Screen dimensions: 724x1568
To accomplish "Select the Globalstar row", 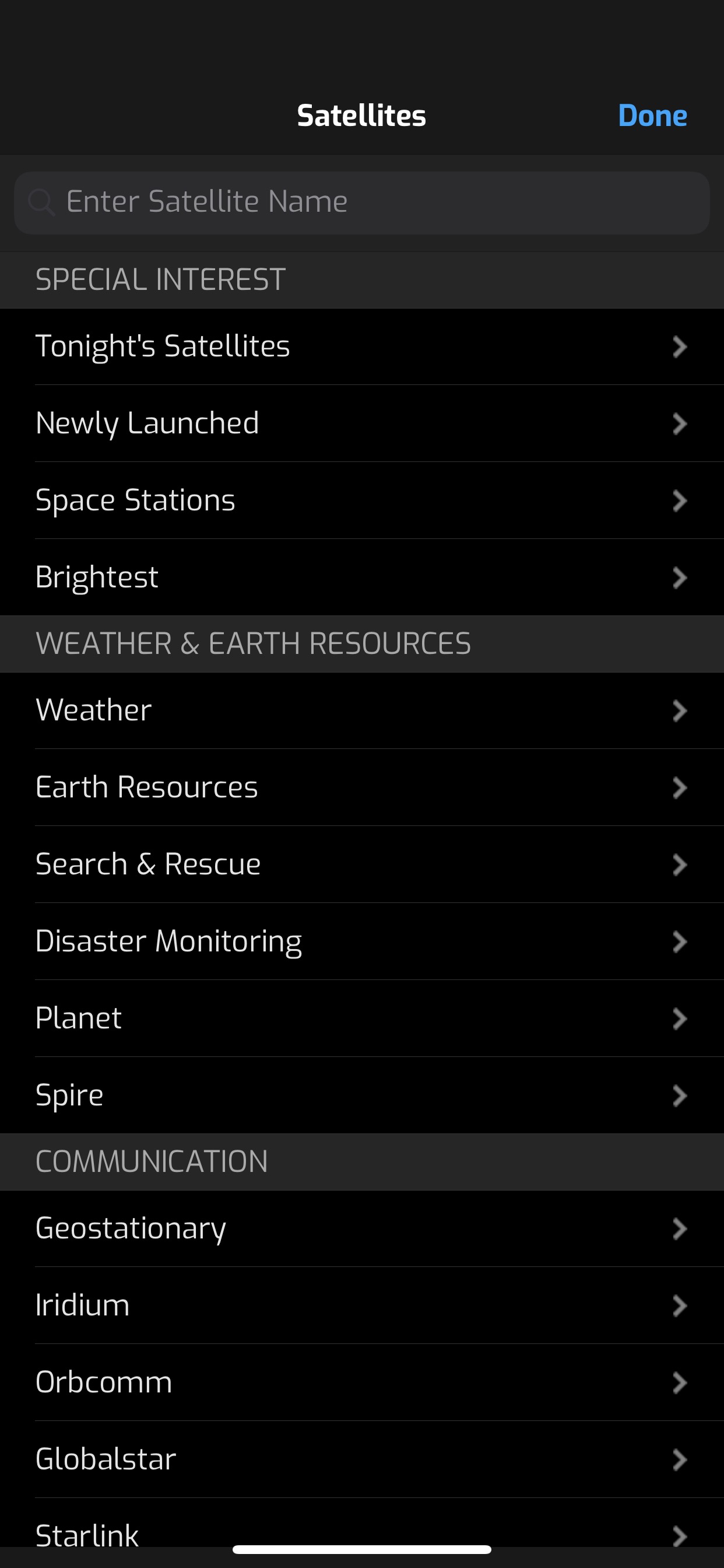I will 361,1459.
